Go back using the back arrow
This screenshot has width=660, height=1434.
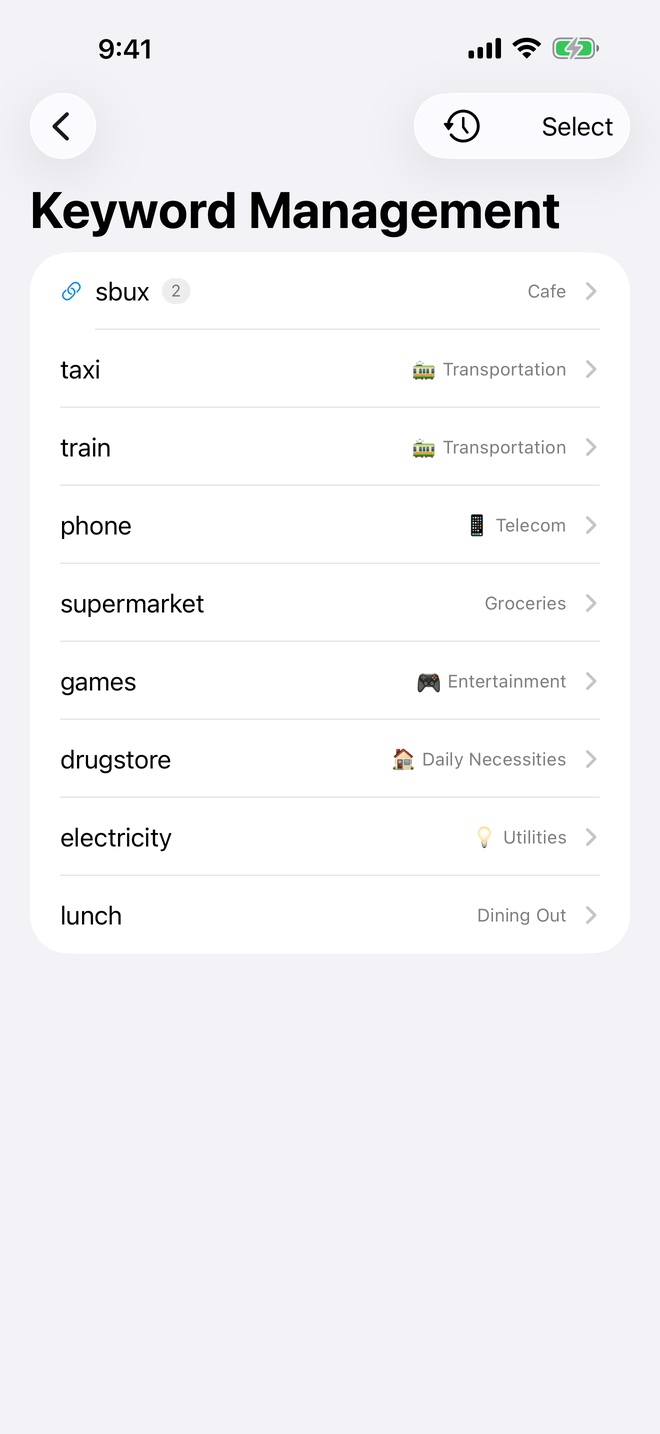click(x=62, y=126)
